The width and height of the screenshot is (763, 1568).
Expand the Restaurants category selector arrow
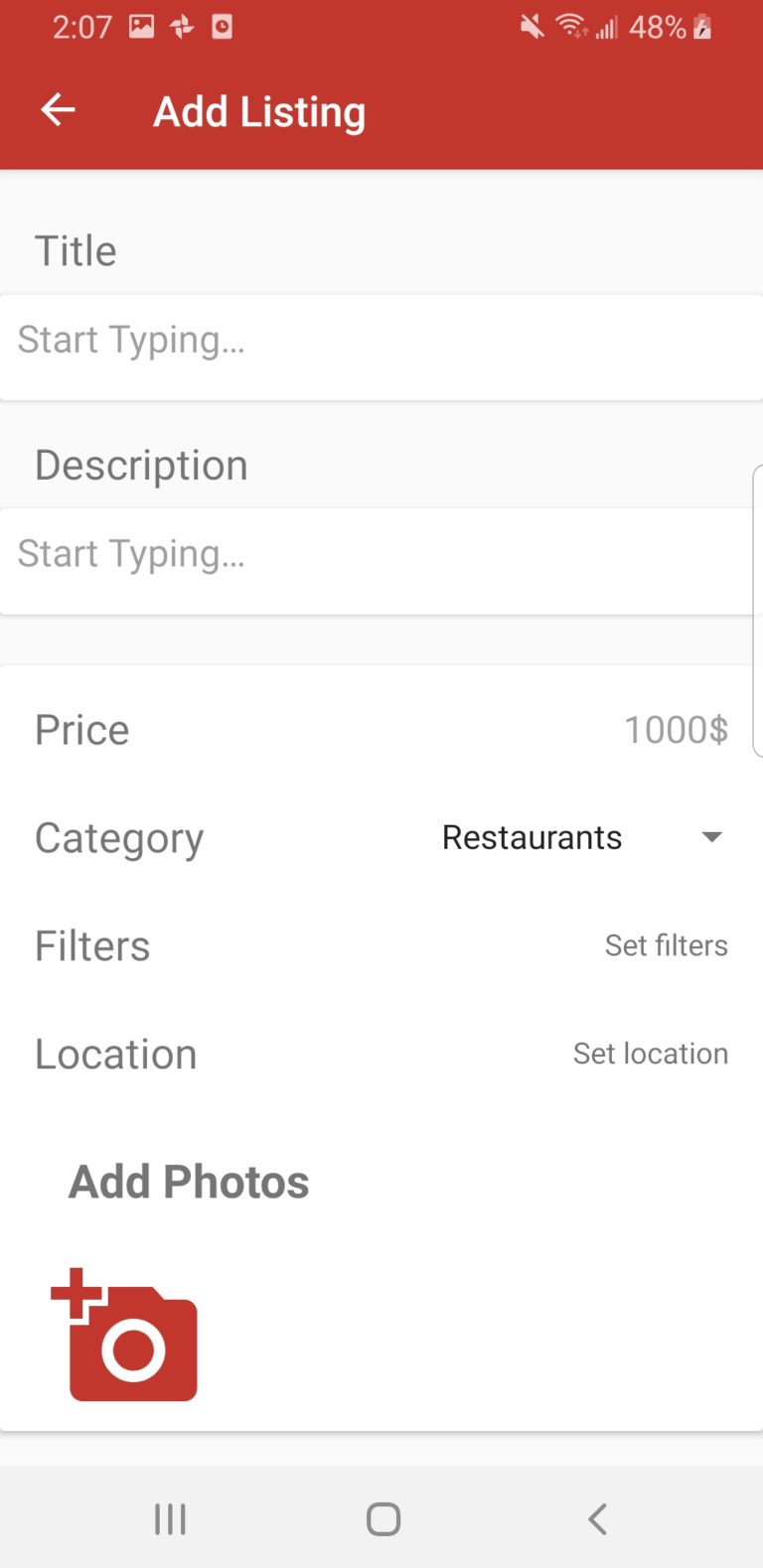click(711, 837)
